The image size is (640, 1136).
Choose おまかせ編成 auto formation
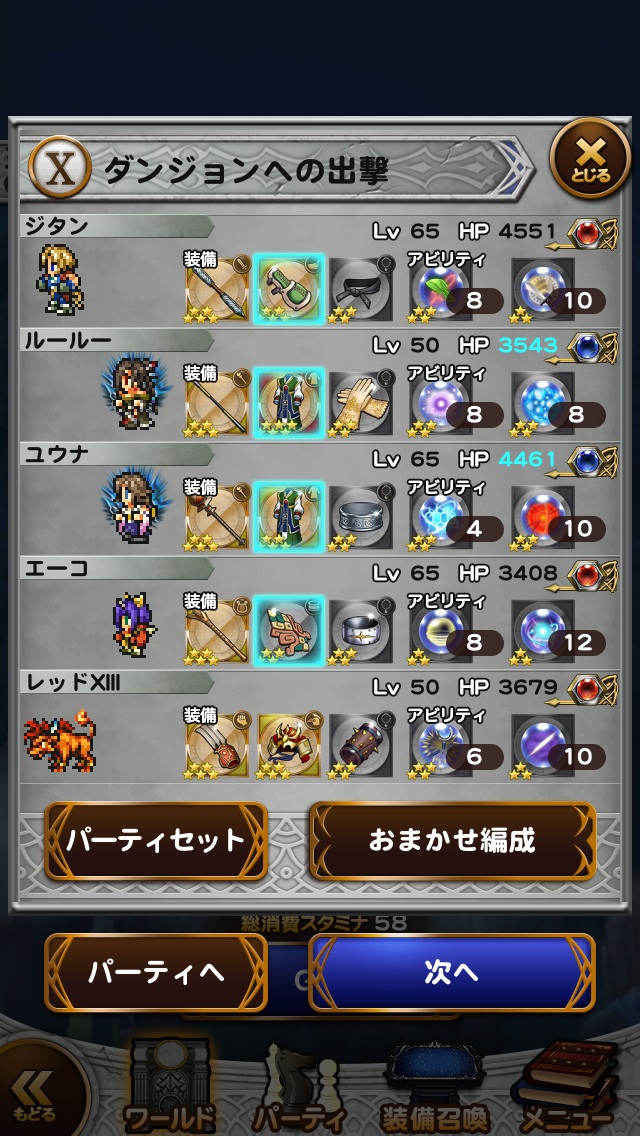(x=452, y=840)
